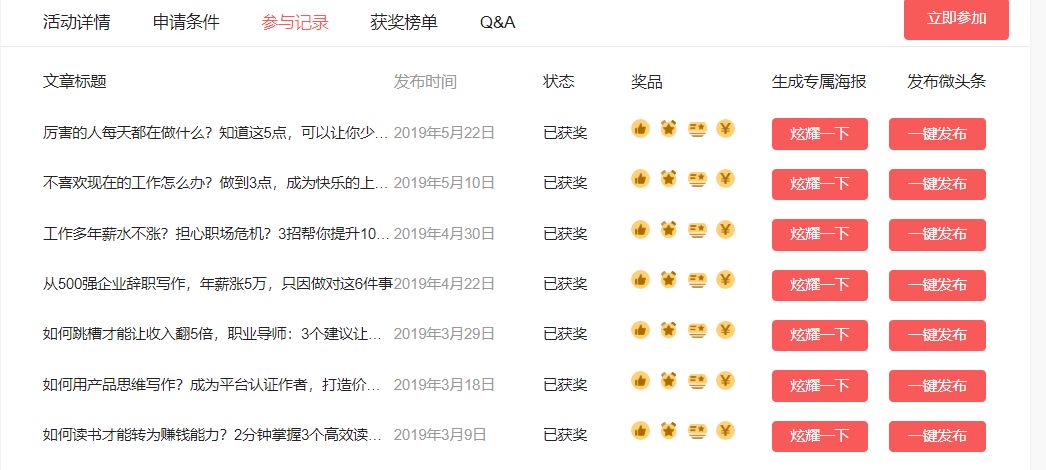
Task: Tap 炫耀一下 for the 2019年3月18日 article
Action: (819, 386)
